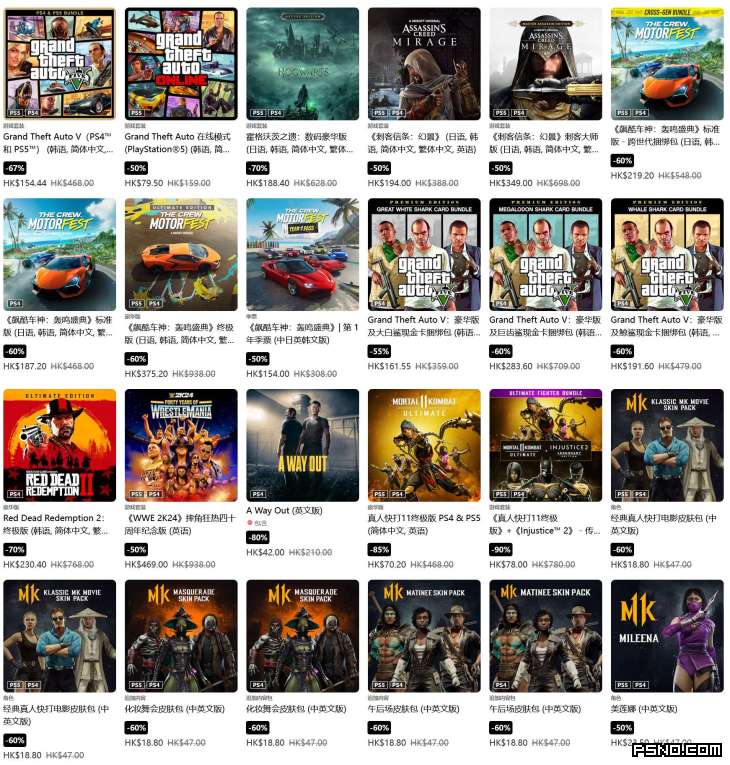
Task: Open The Crew Motorfest Cross-Gen Bundle
Action: pos(667,63)
